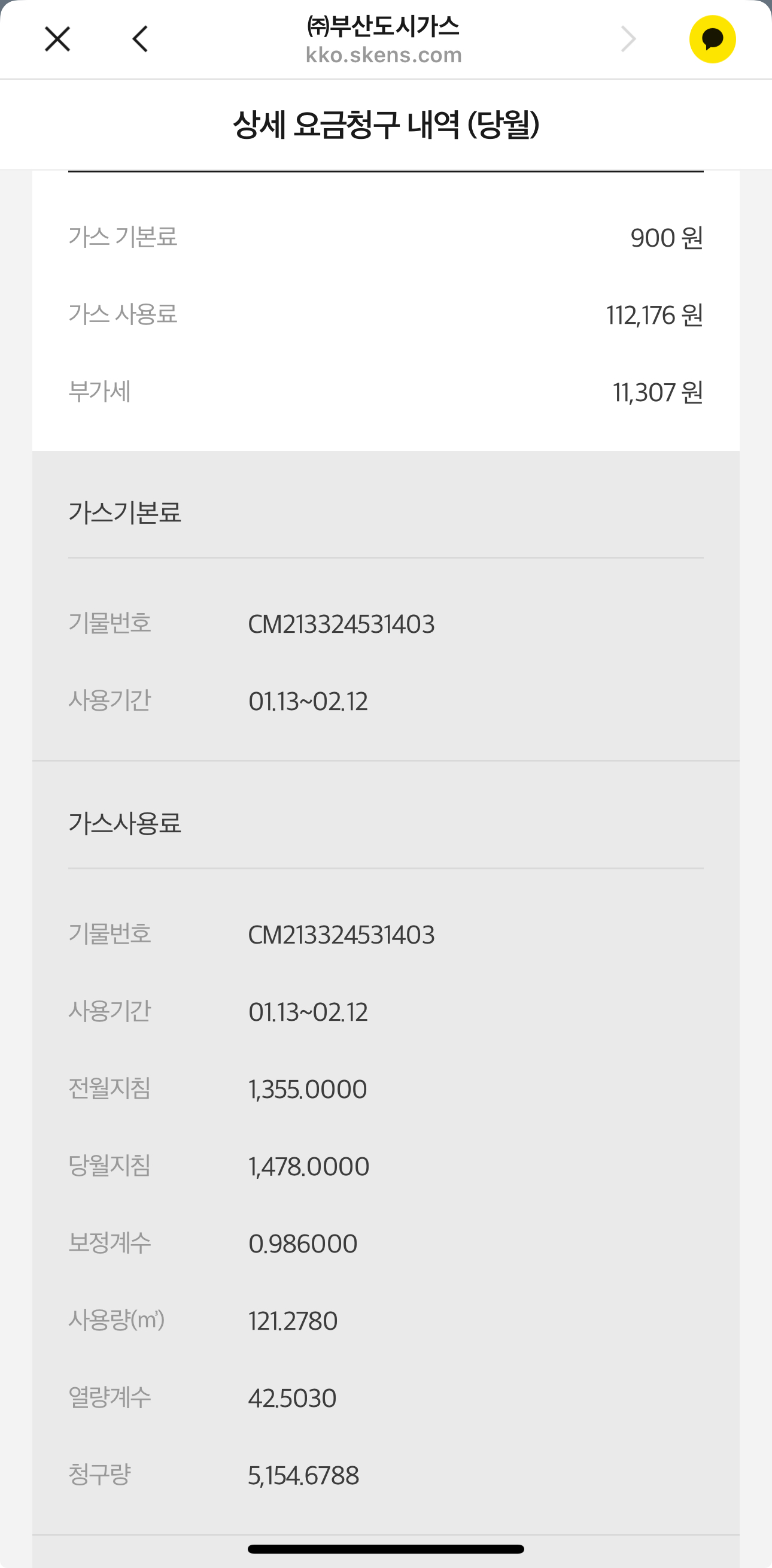
Task: Go back to the previous page
Action: pos(141,40)
